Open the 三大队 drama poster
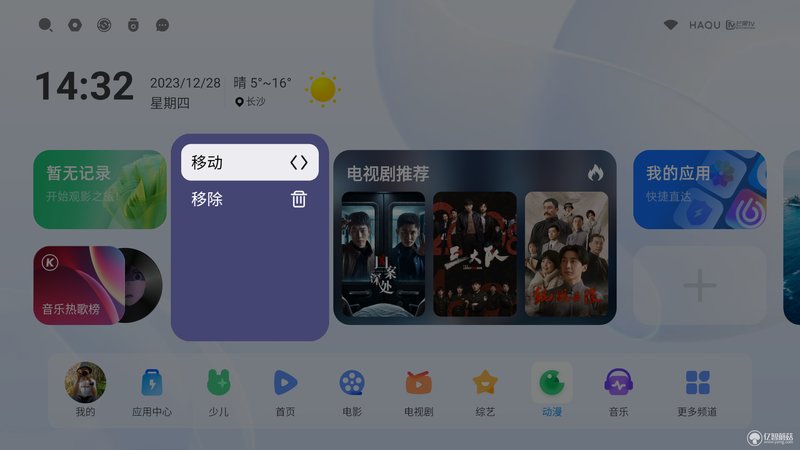 (475, 254)
